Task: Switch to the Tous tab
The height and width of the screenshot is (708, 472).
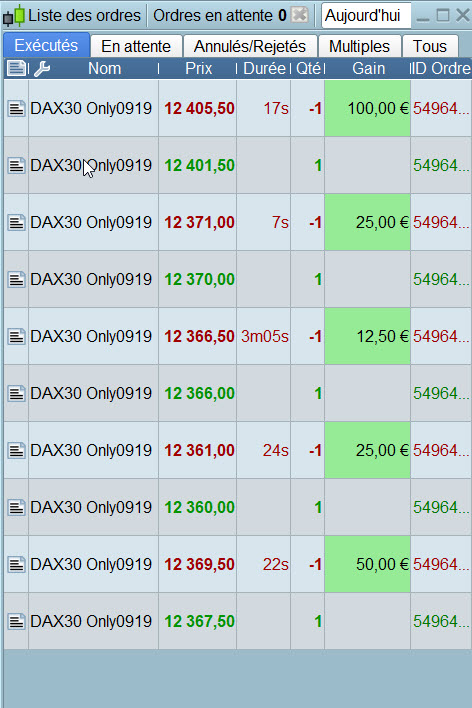Action: point(430,47)
